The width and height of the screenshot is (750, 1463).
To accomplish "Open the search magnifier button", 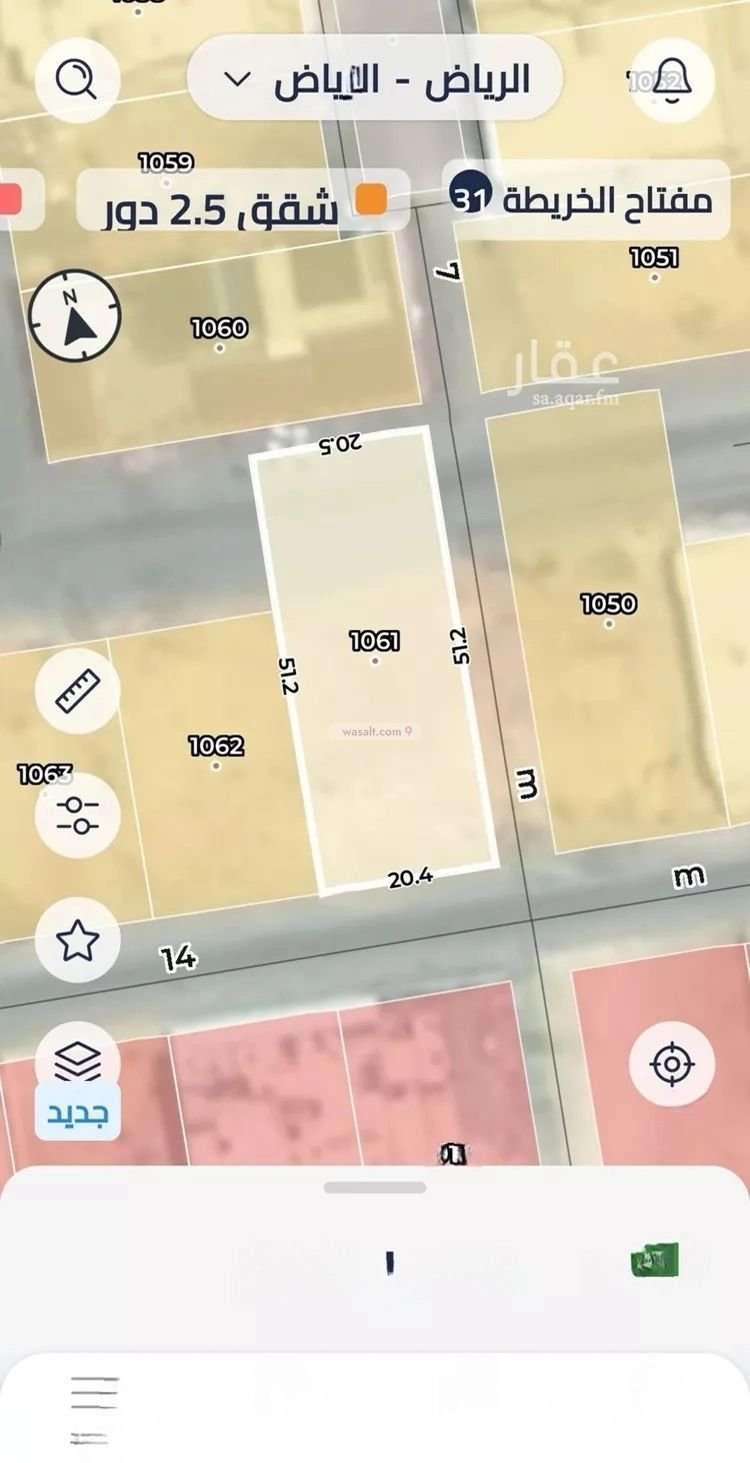I will [x=77, y=79].
